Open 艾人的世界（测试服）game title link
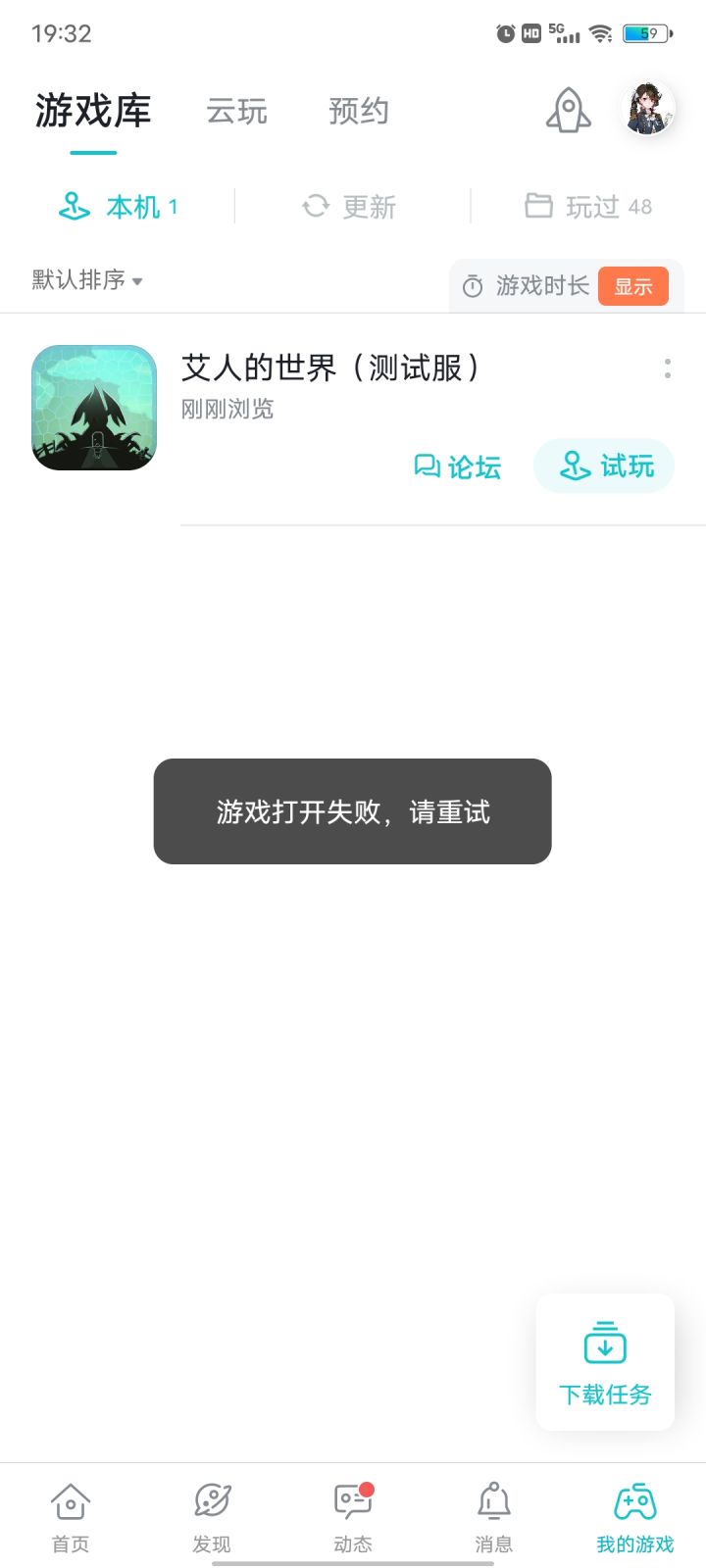This screenshot has width=706, height=1568. pos(333,368)
